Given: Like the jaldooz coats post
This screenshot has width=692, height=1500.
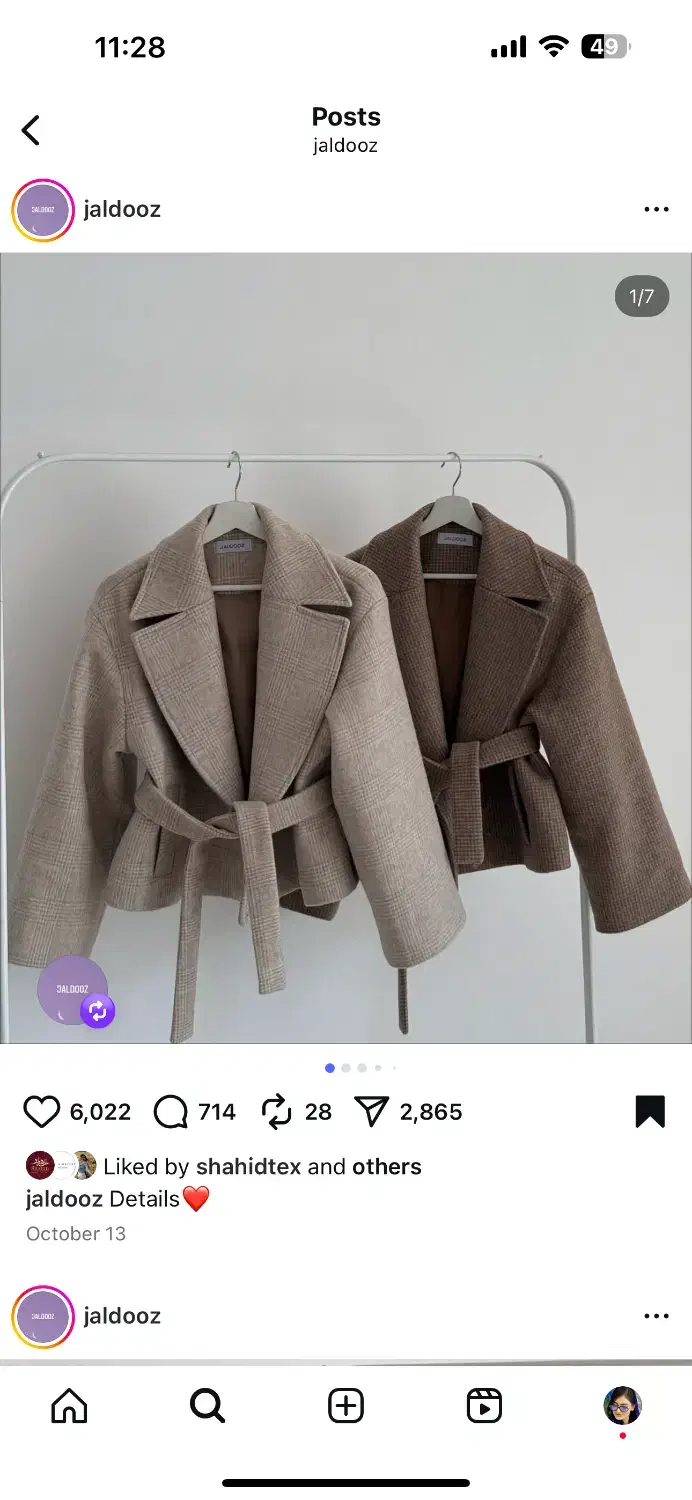Looking at the screenshot, I should point(42,1112).
